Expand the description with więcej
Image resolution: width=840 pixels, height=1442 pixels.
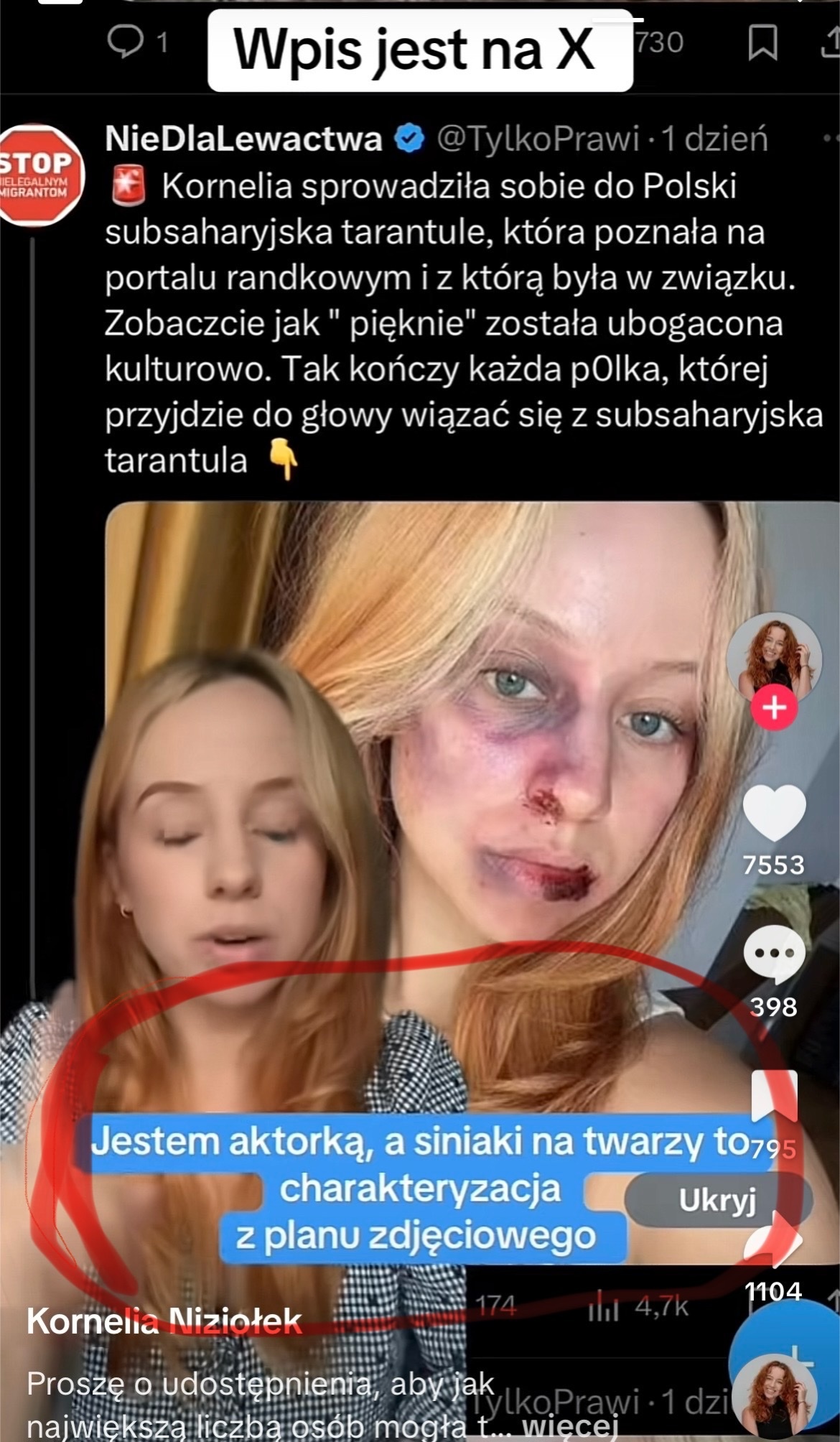(x=571, y=1425)
